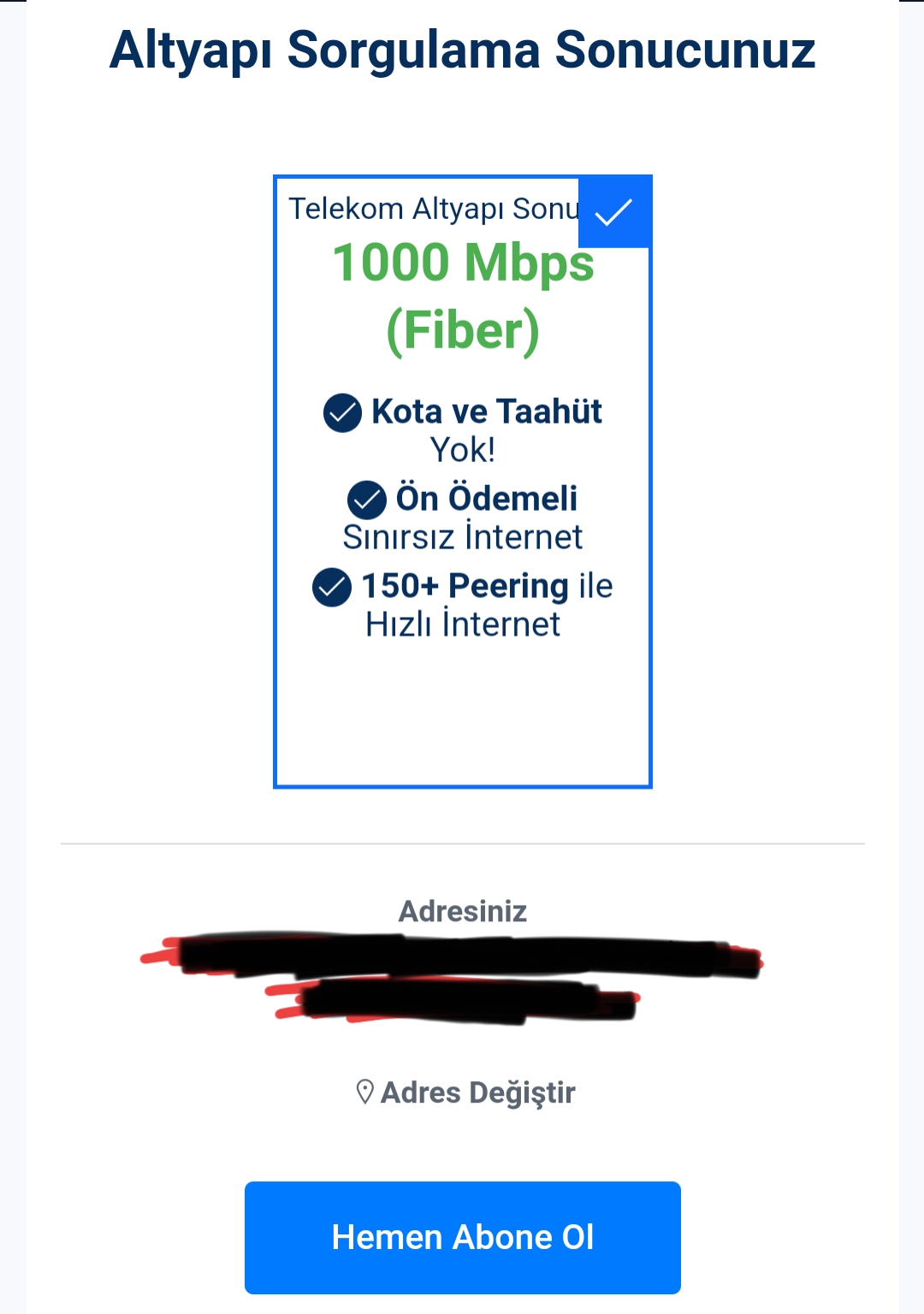Viewport: 924px width, 1314px height.
Task: Select the 1000 Mbps Fiber result card
Action: tap(462, 481)
